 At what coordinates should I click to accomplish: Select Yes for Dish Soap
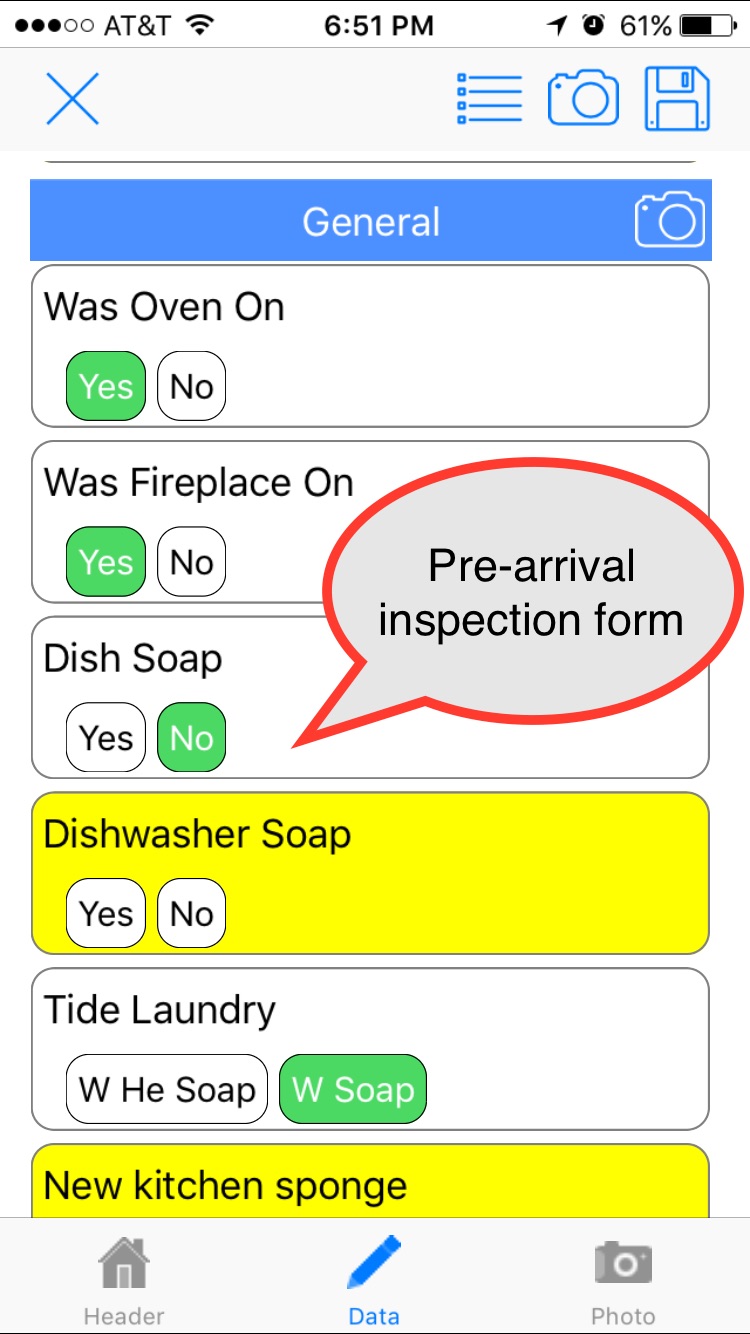click(105, 737)
